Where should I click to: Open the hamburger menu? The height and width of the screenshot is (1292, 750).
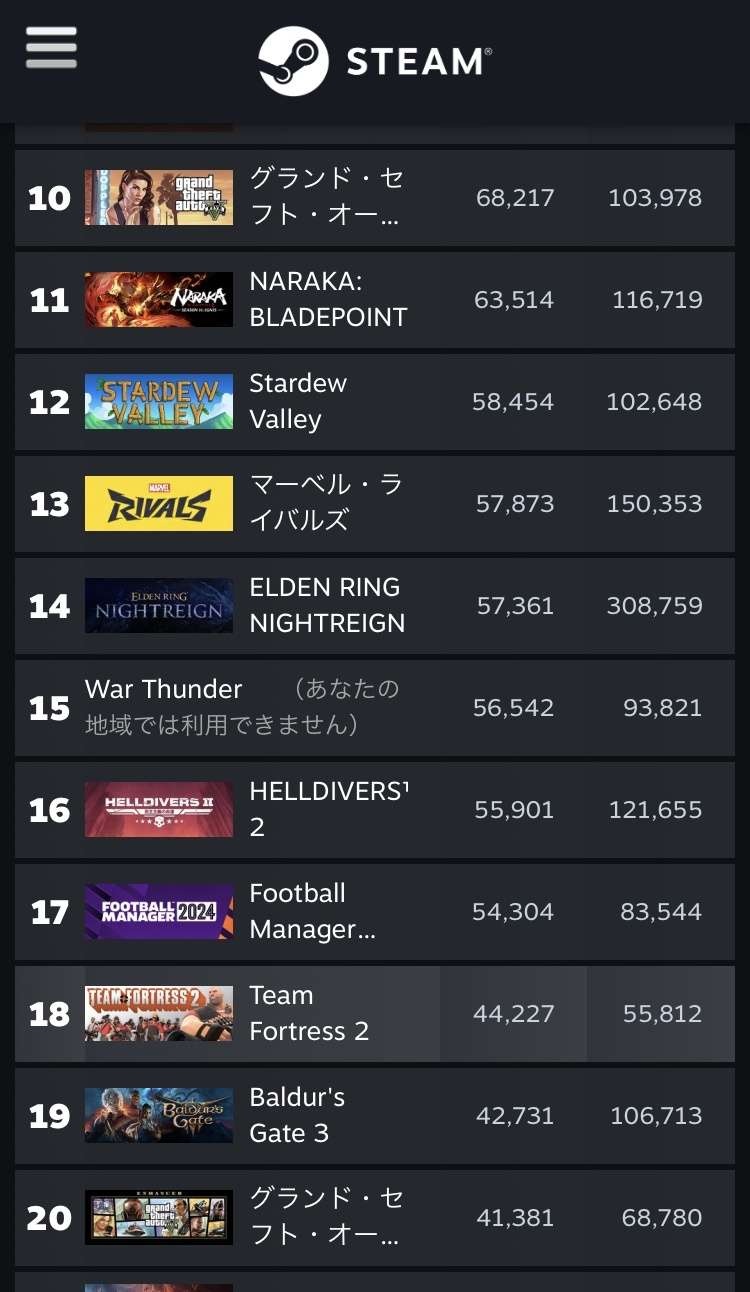point(51,48)
